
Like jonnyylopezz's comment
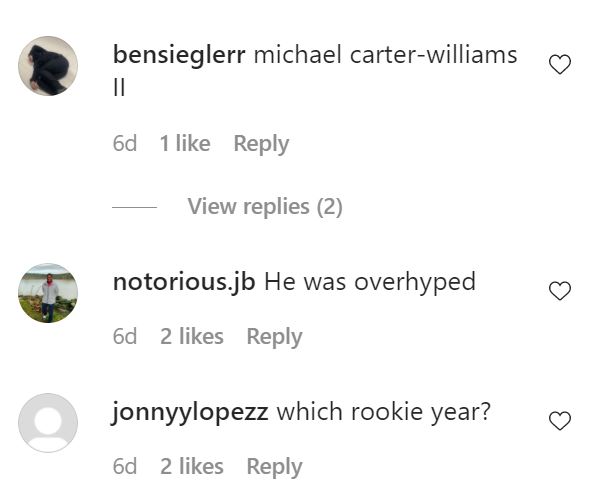560,421
